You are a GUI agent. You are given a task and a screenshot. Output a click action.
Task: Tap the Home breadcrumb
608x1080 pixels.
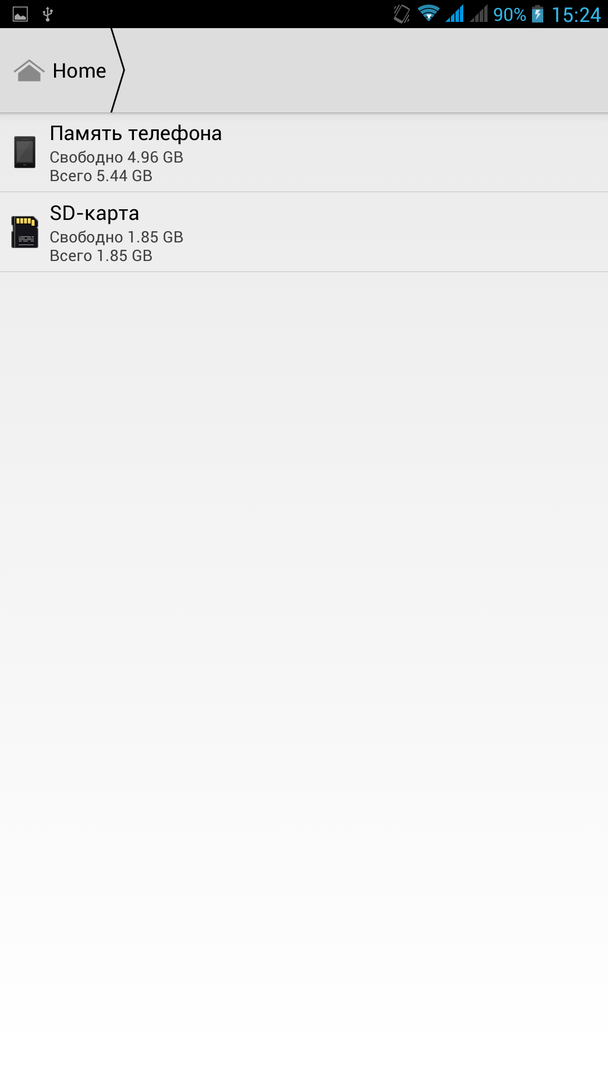pos(62,71)
